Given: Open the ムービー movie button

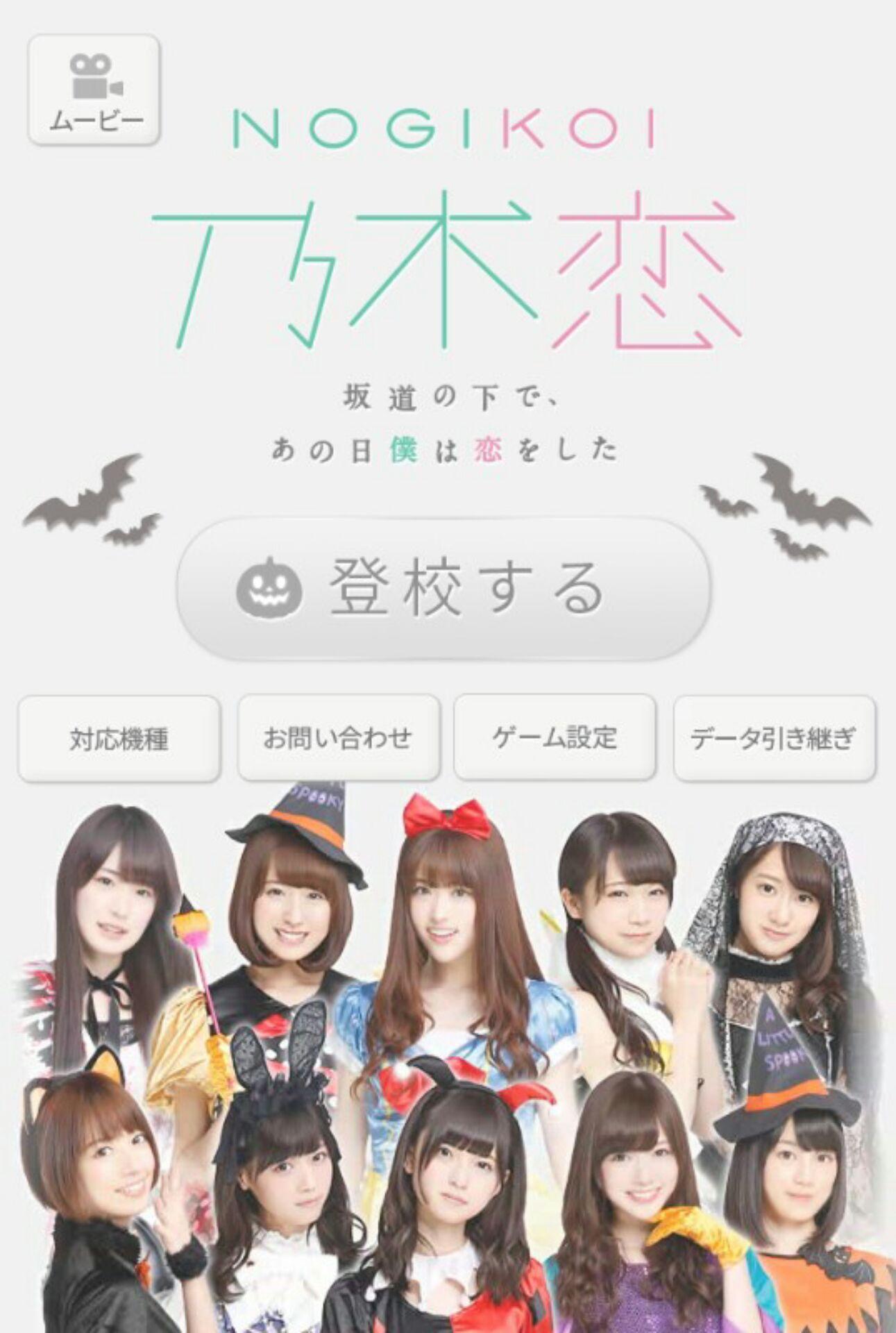Looking at the screenshot, I should click(94, 90).
